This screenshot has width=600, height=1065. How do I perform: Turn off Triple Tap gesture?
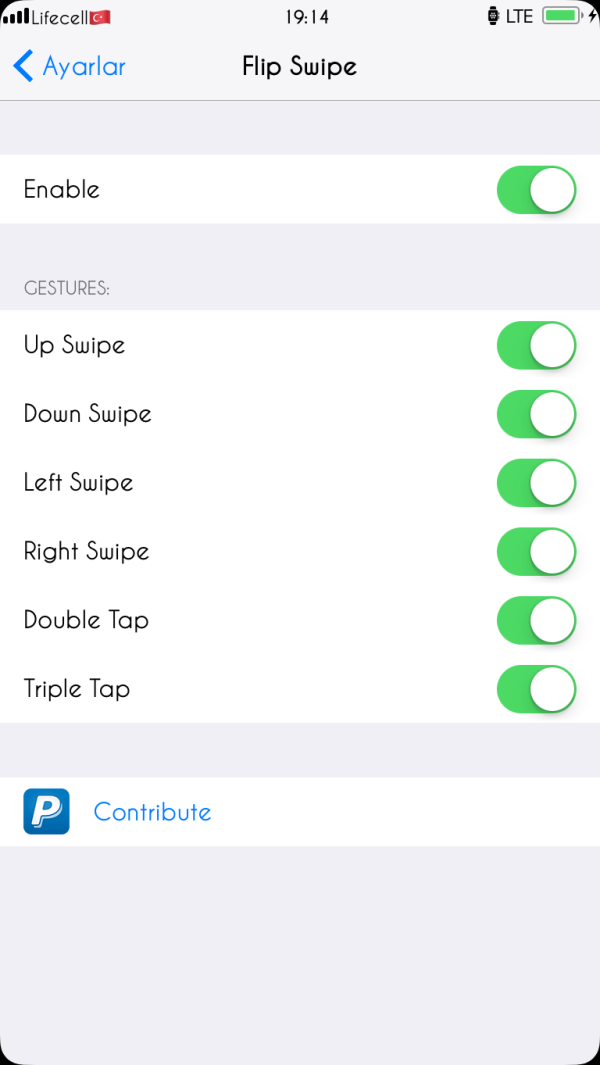tap(537, 689)
